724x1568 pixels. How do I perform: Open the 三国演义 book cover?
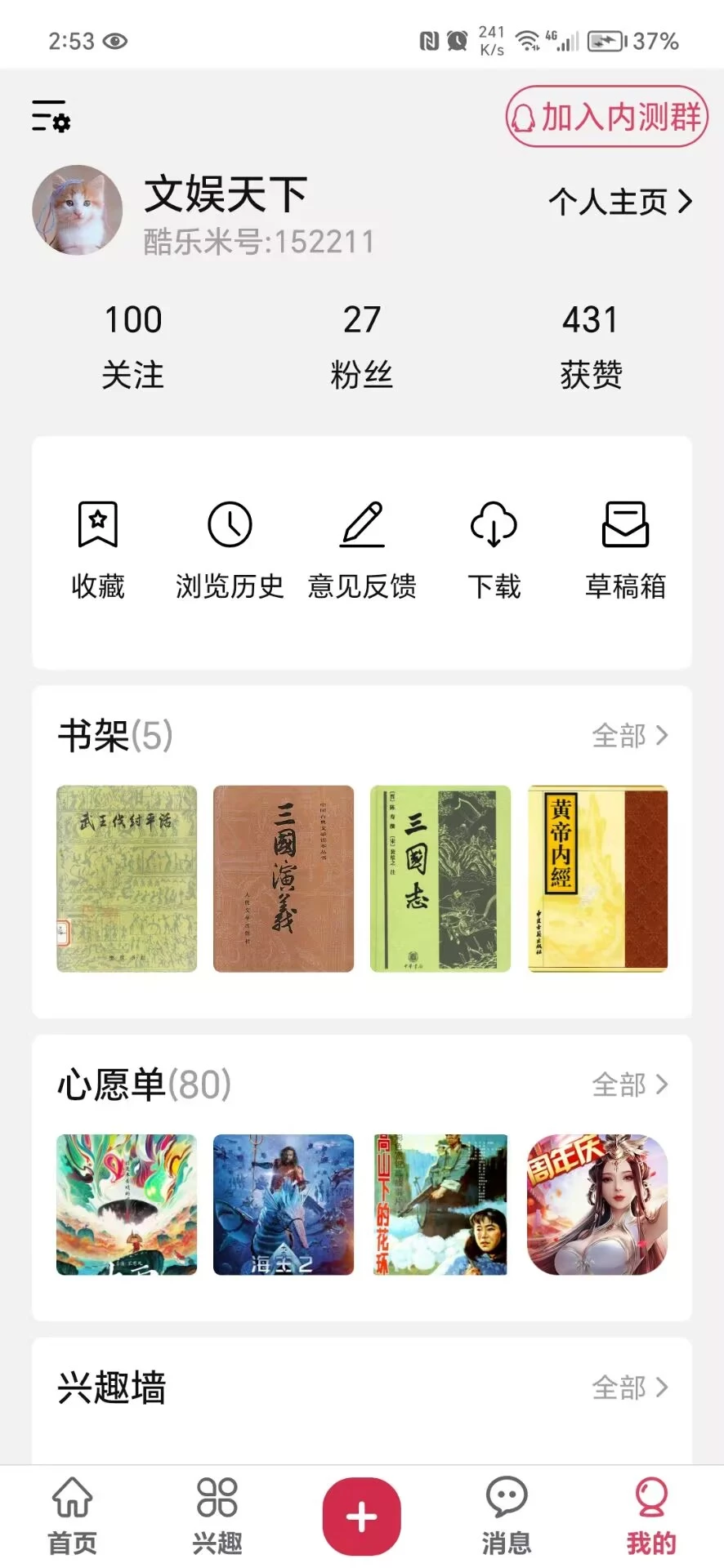tap(284, 879)
